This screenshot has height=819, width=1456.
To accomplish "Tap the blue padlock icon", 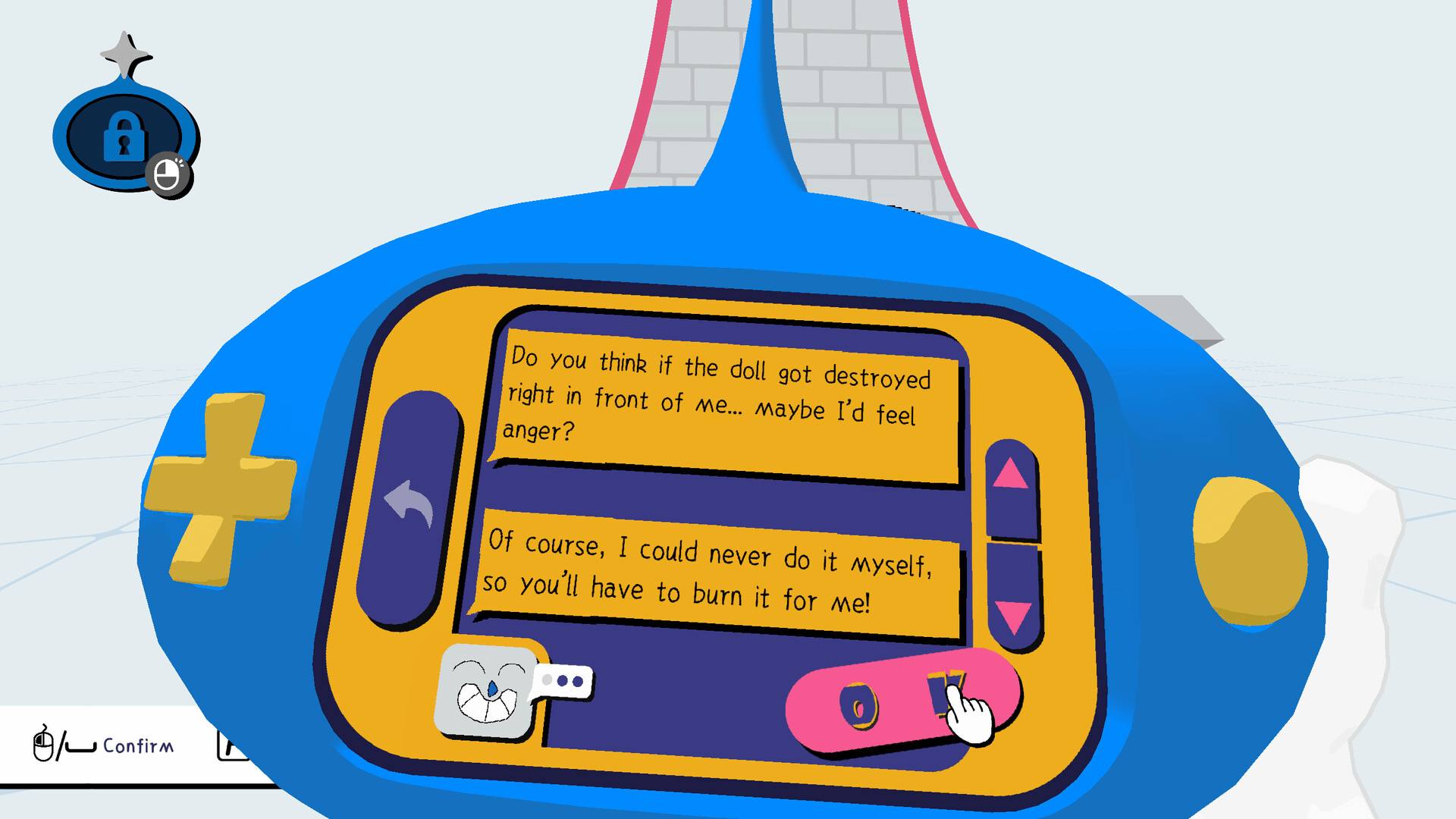I will coord(124,137).
